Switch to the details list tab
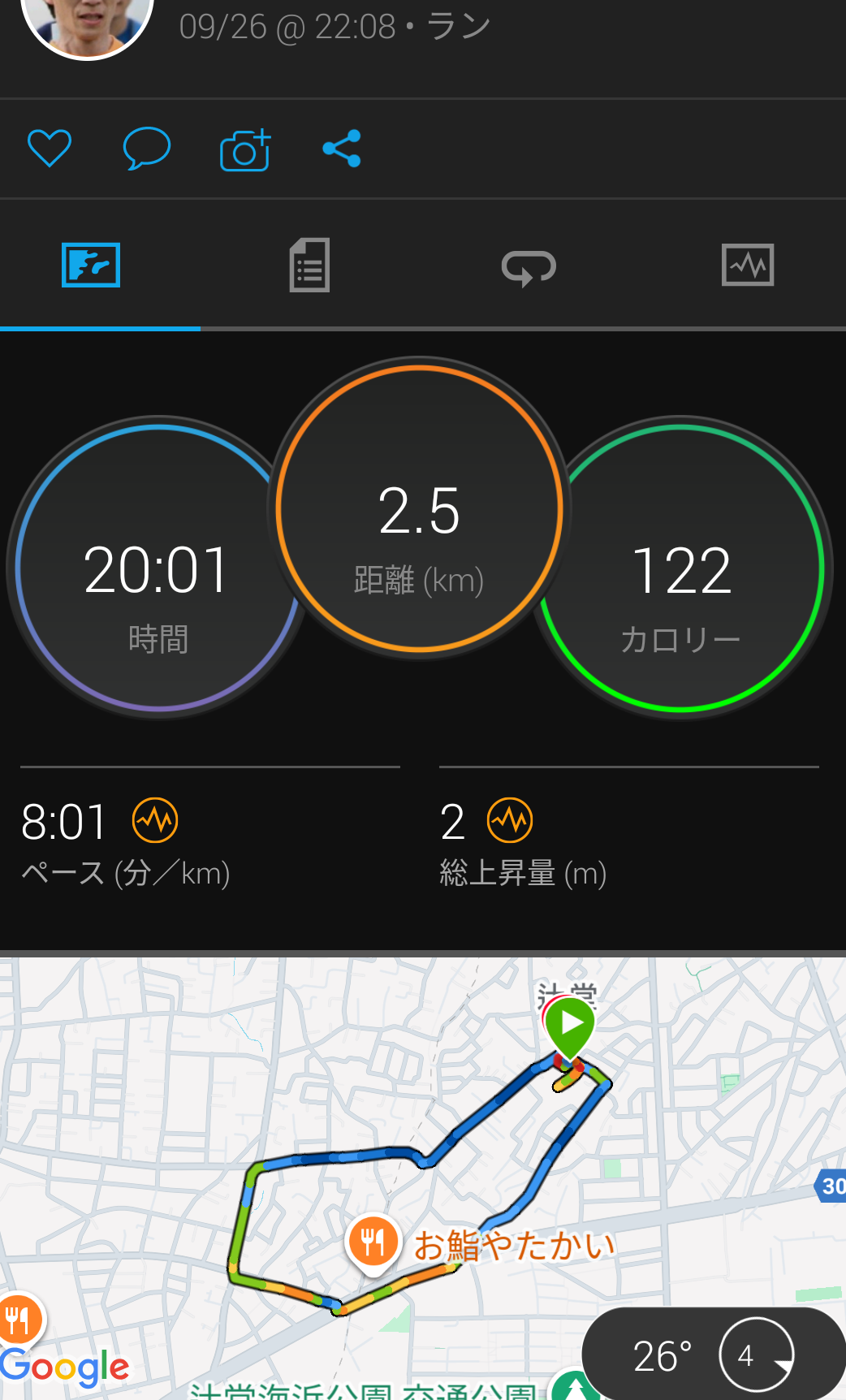This screenshot has height=1400, width=846. point(309,266)
